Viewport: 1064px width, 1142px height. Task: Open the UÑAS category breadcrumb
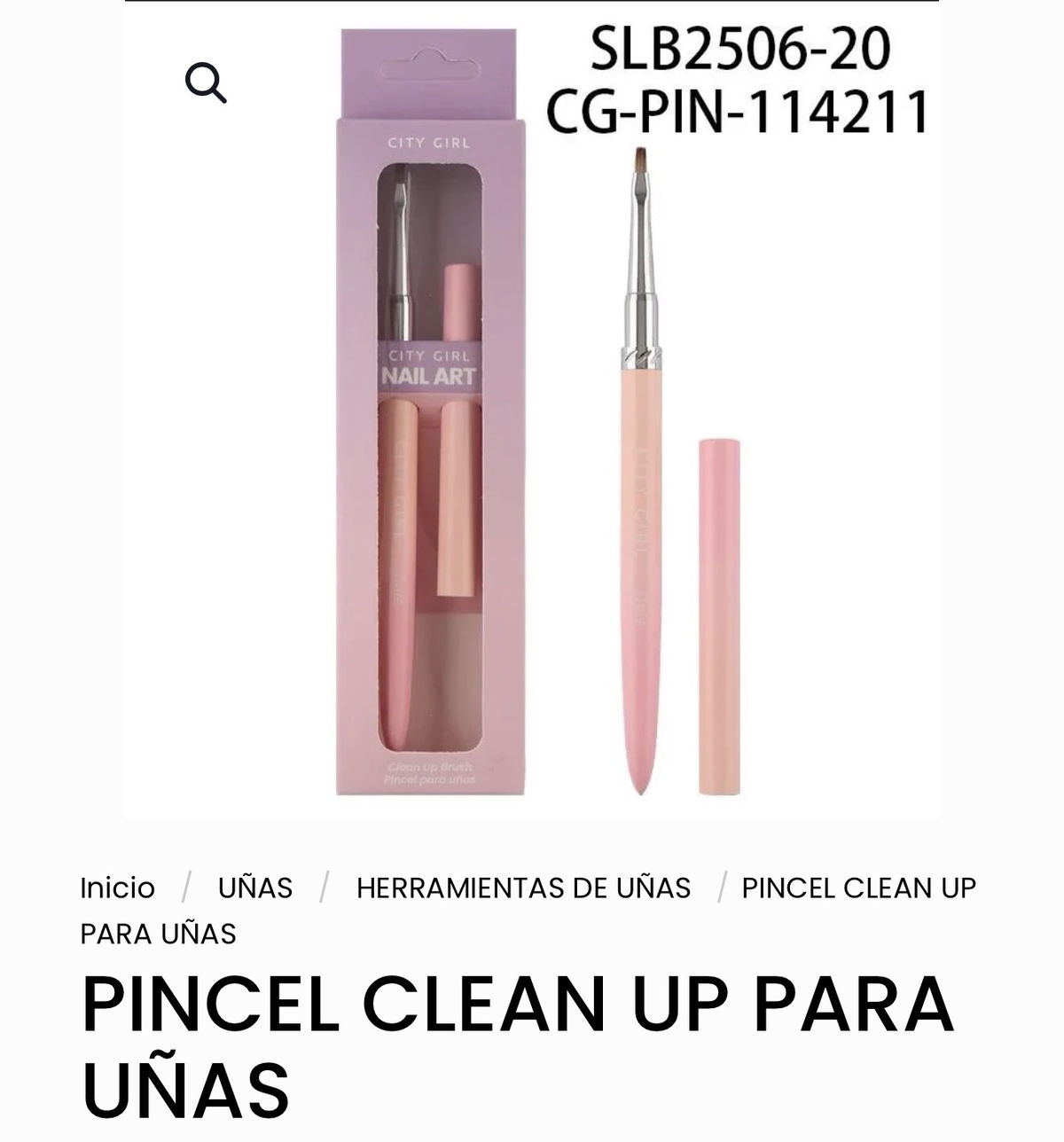pyautogui.click(x=255, y=888)
